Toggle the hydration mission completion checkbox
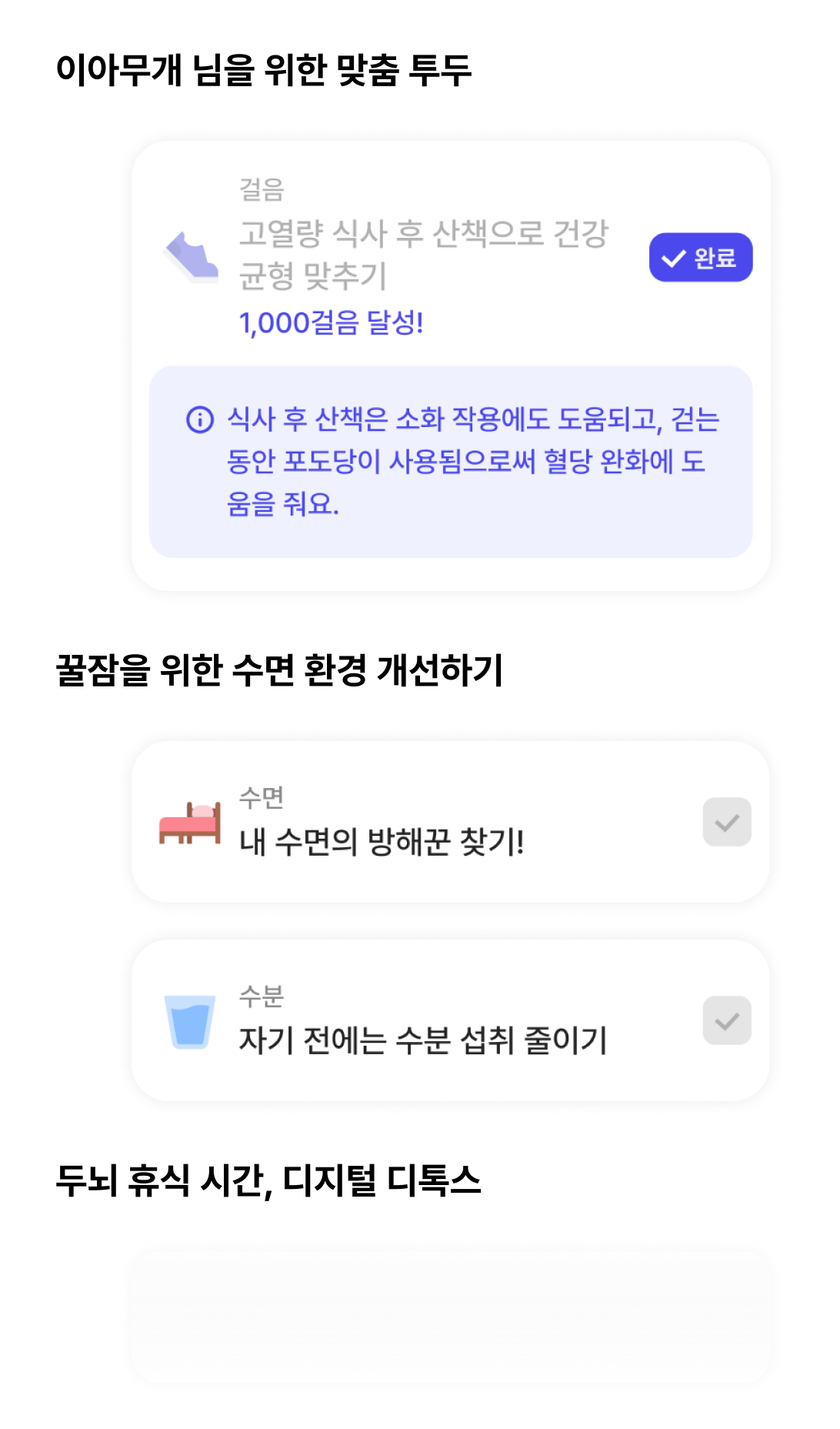The image size is (840, 1429). pos(726,1022)
